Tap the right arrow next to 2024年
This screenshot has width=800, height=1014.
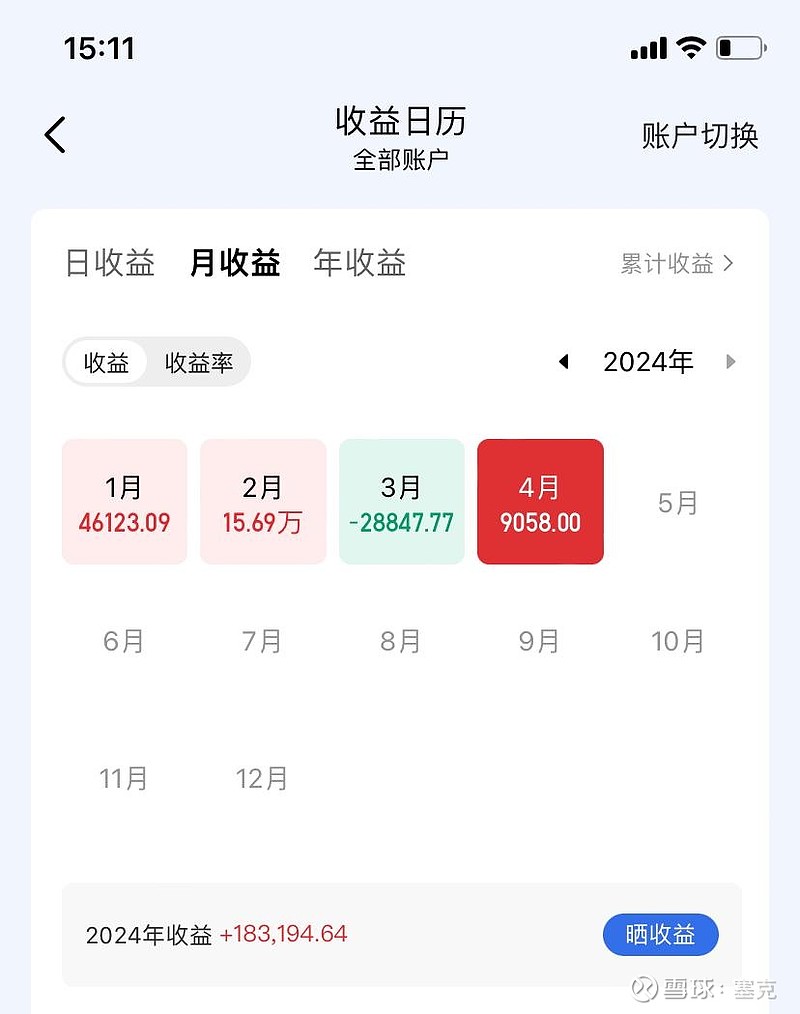[x=731, y=362]
